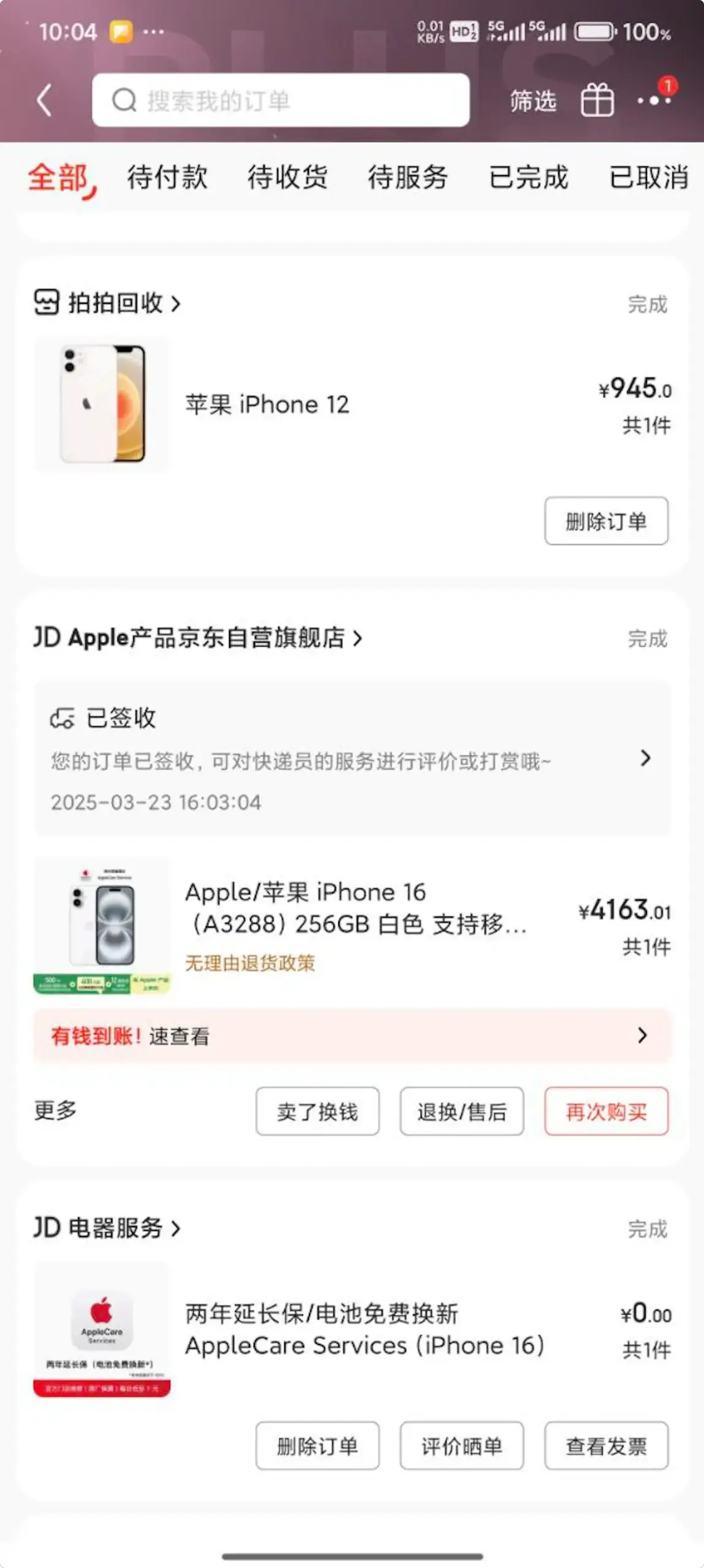Image resolution: width=704 pixels, height=1568 pixels.
Task: Delete the iPhone 12 recycling order
Action: (x=606, y=521)
